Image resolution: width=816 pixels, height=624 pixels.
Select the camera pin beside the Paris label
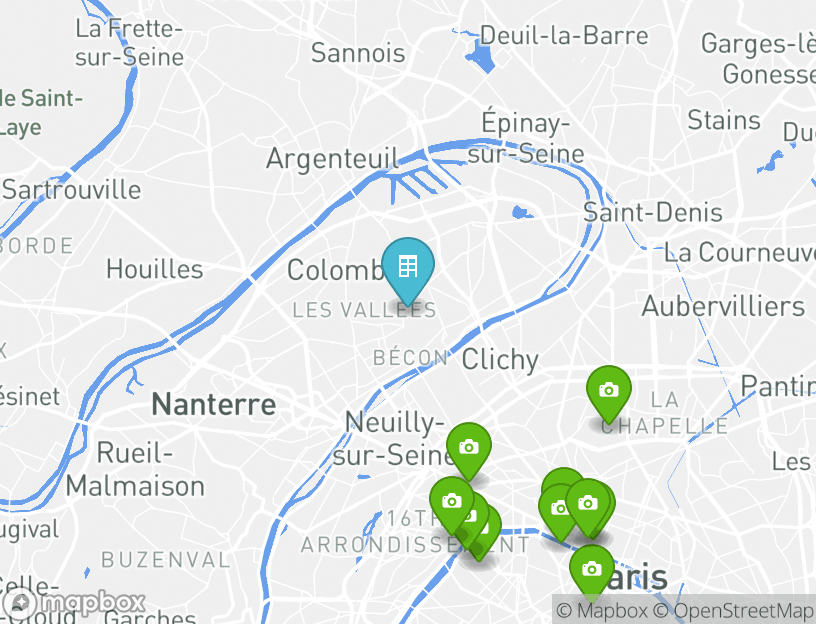pyautogui.click(x=591, y=570)
